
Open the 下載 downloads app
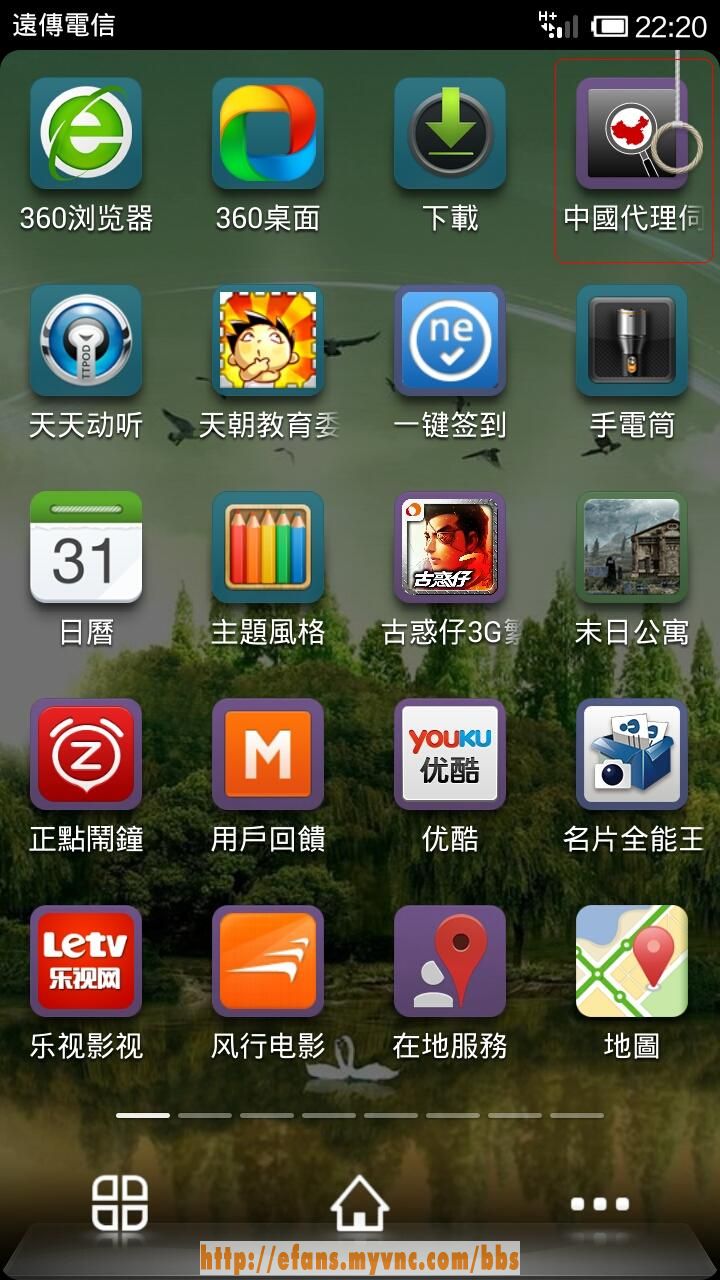click(x=450, y=135)
